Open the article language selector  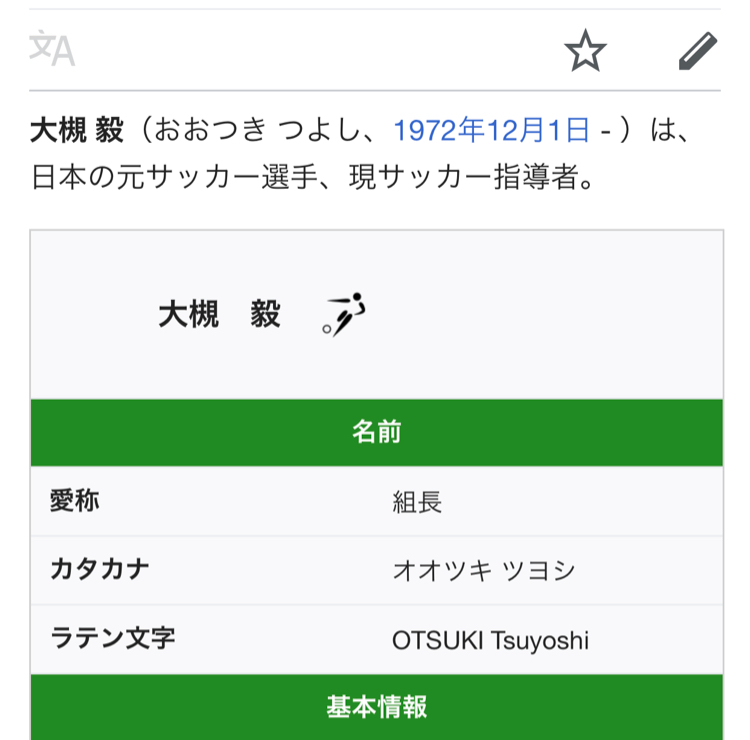[x=52, y=49]
